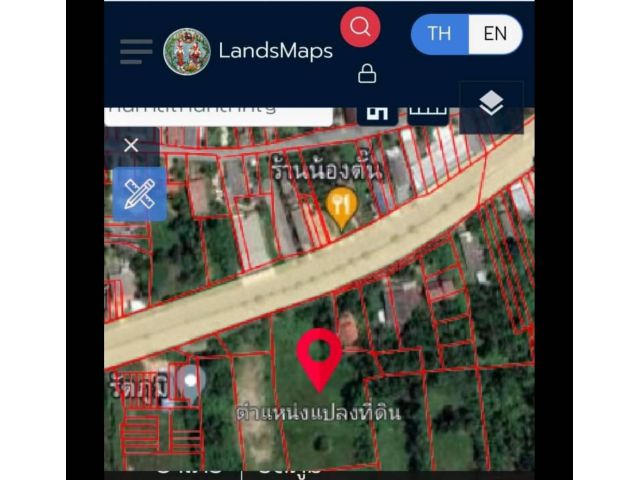Viewport: 640px width, 480px height.
Task: Tap the lock icon
Action: (367, 73)
